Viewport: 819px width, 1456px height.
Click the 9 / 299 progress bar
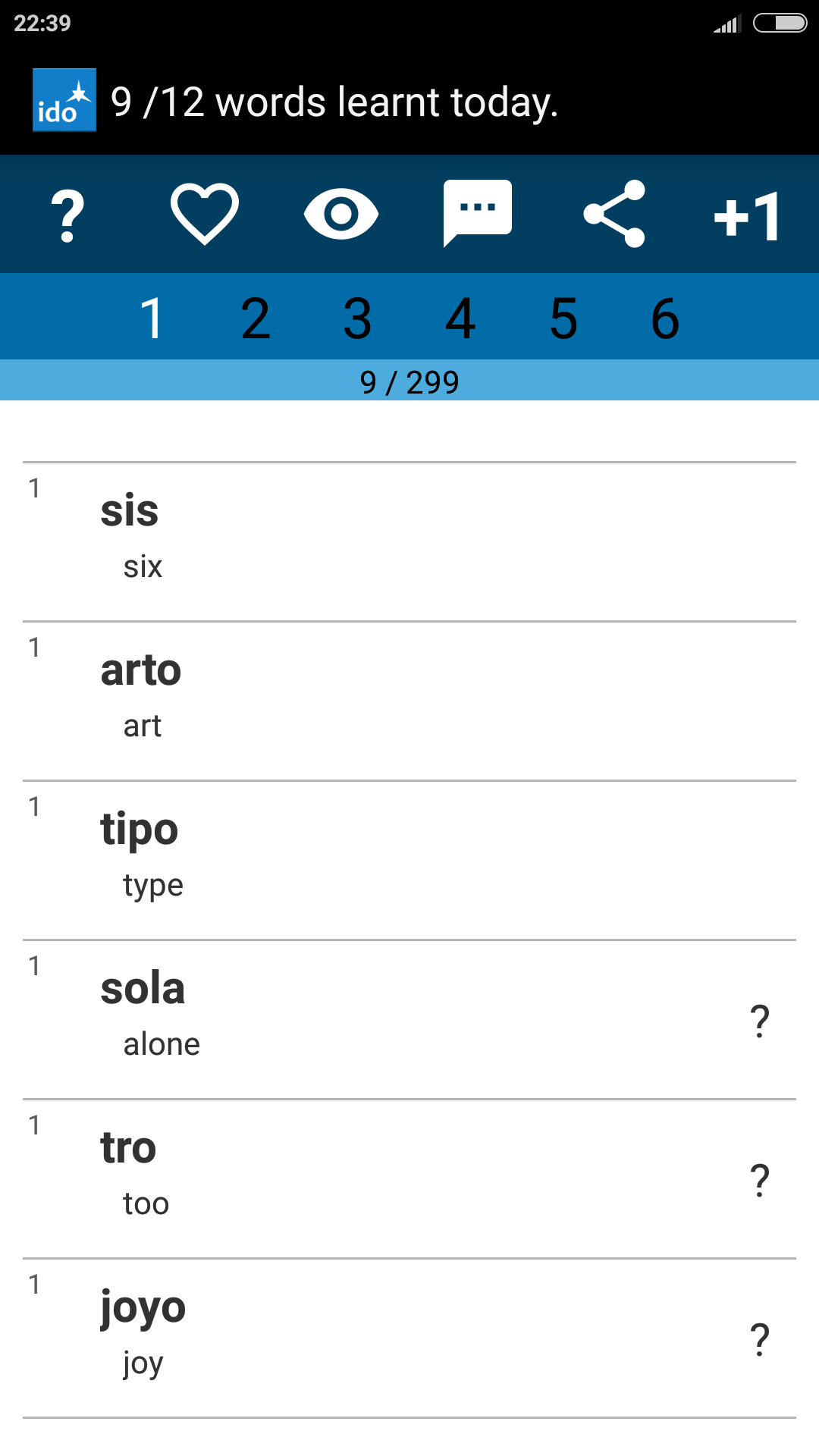pyautogui.click(x=409, y=381)
